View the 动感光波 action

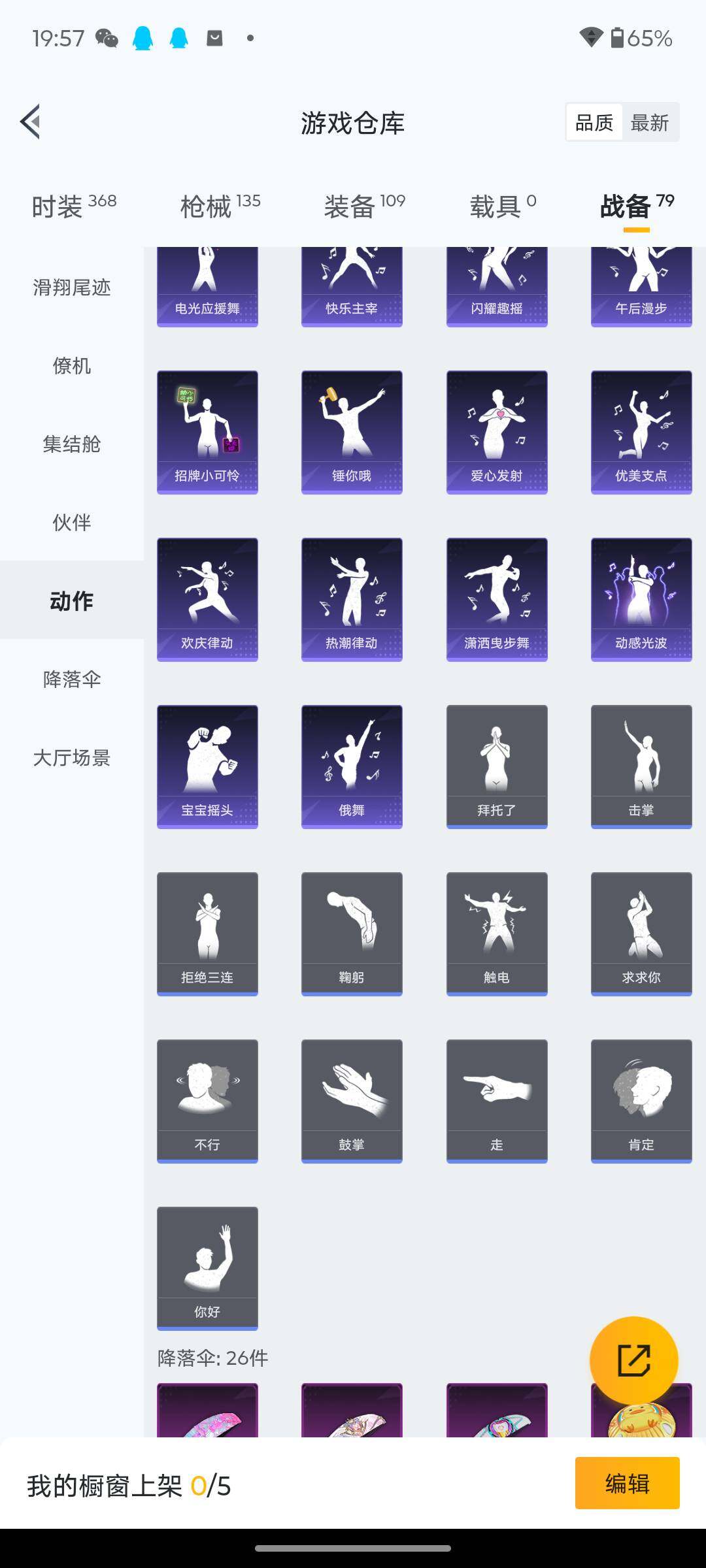point(641,599)
